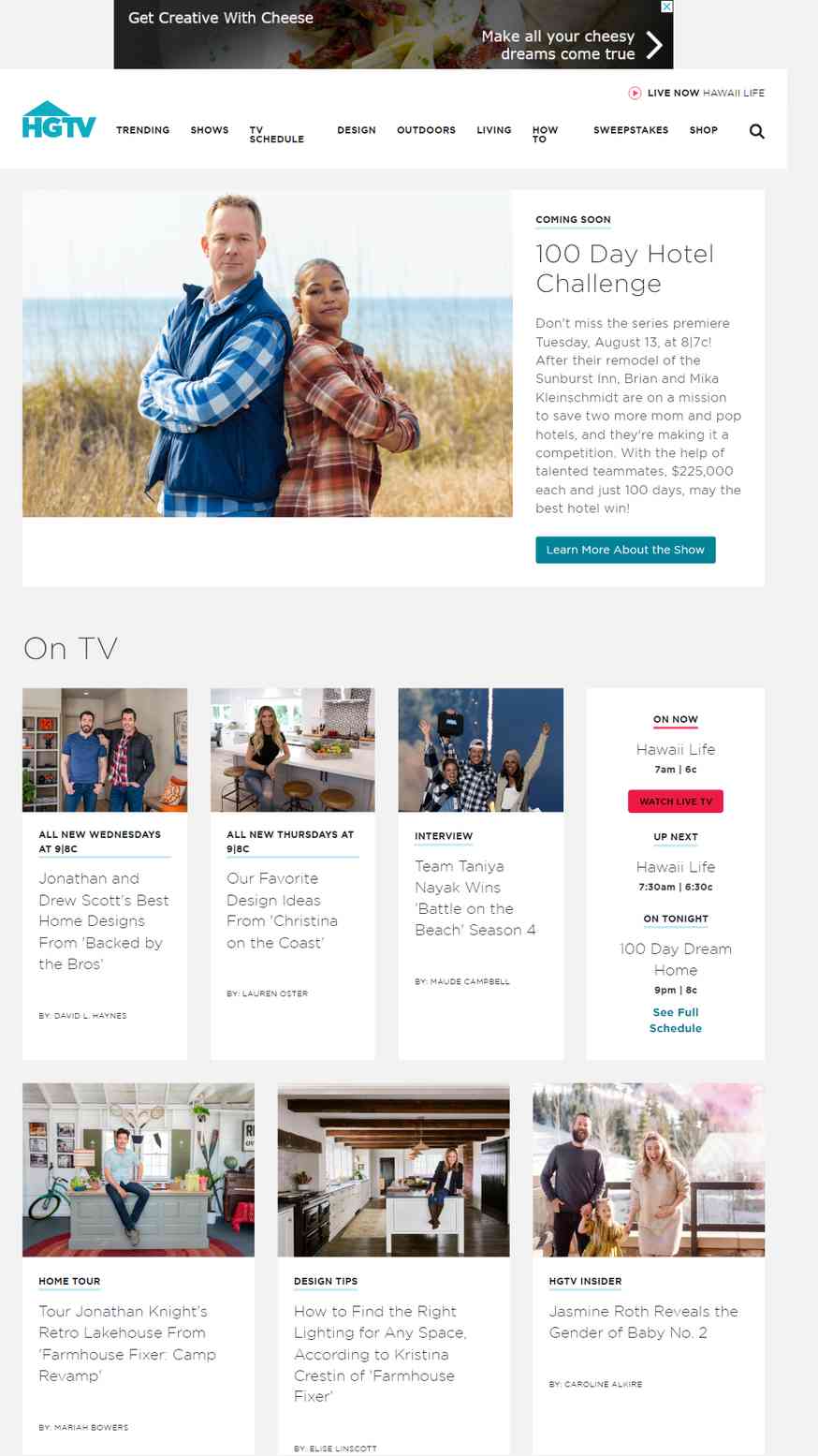Visit the Shop section
The height and width of the screenshot is (1456, 818).
tap(704, 130)
